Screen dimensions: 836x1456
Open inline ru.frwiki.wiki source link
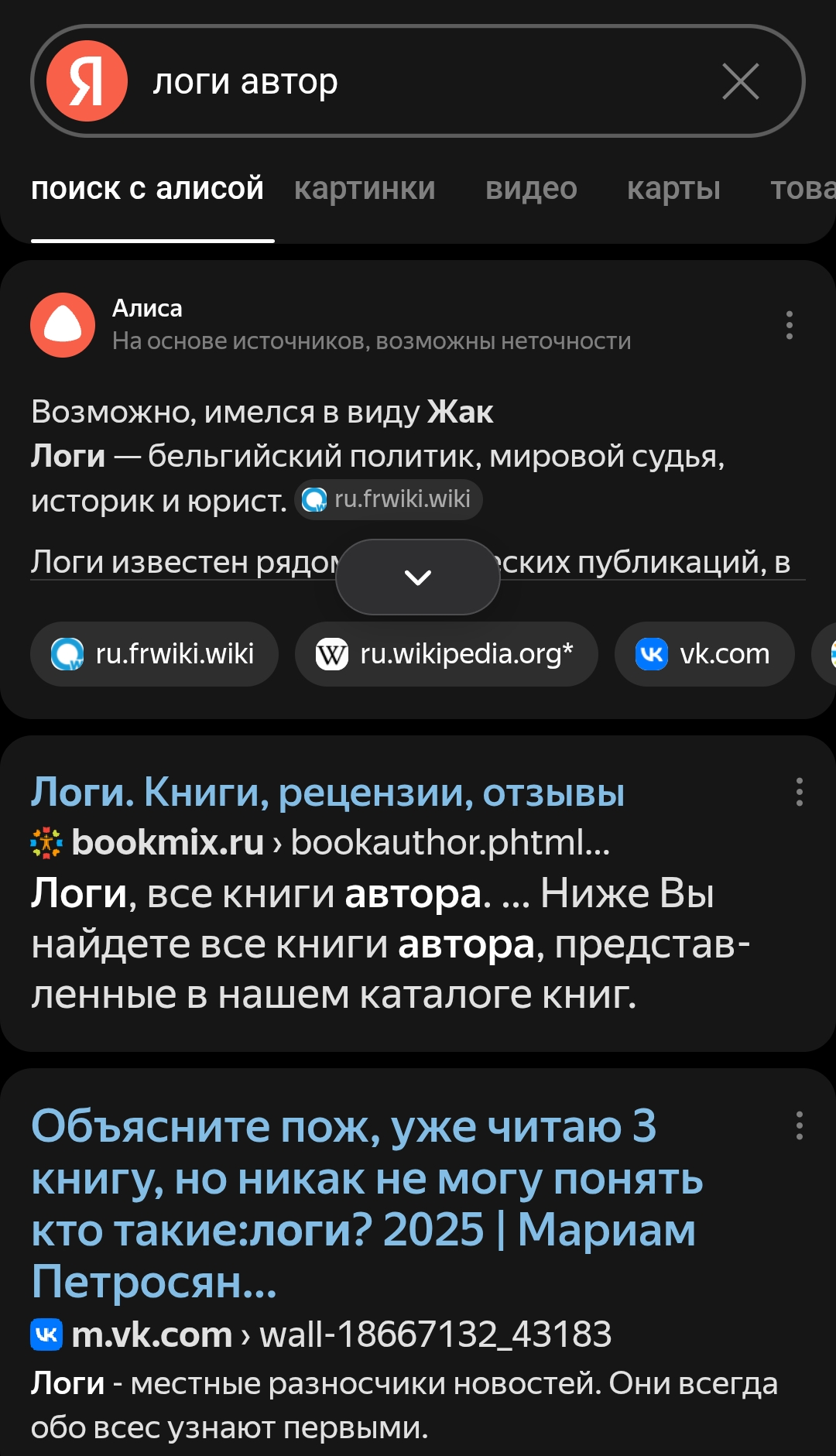pos(389,499)
